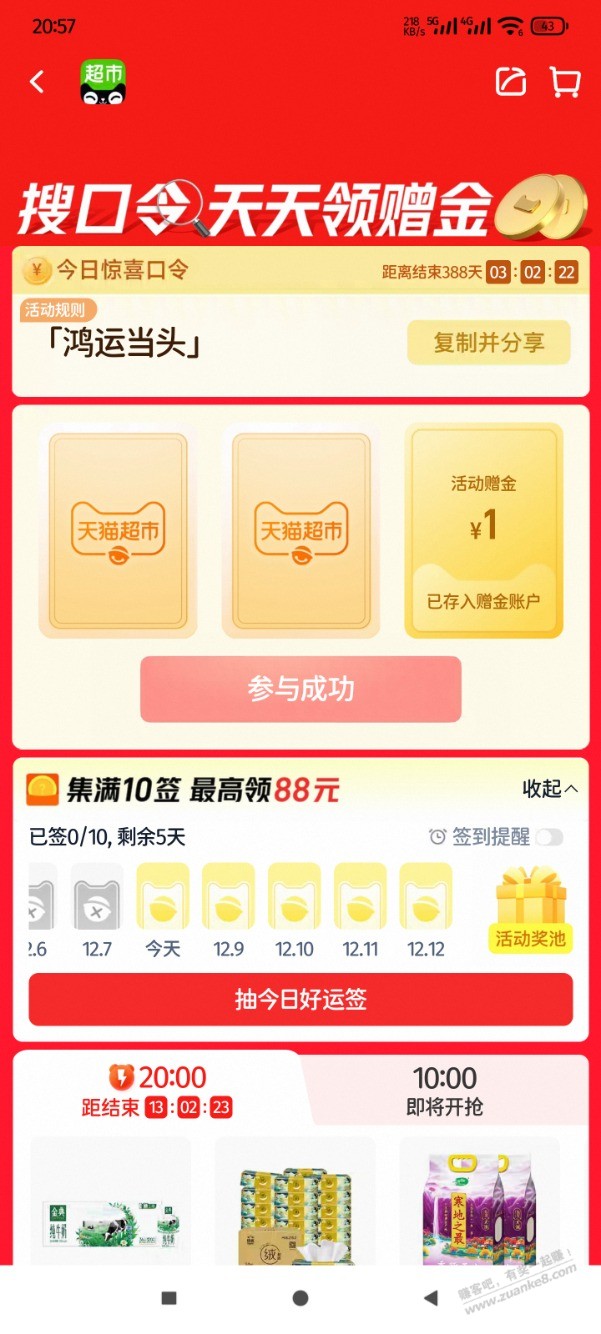The image size is (601, 1334).
Task: Open the share icon in the header
Action: pyautogui.click(x=511, y=82)
